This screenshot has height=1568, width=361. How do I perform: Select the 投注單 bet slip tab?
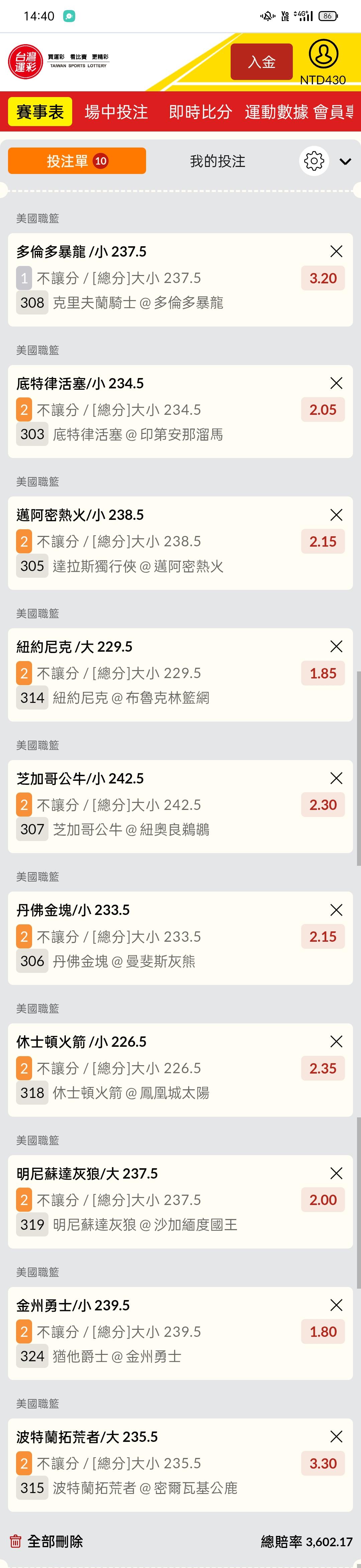pos(77,161)
